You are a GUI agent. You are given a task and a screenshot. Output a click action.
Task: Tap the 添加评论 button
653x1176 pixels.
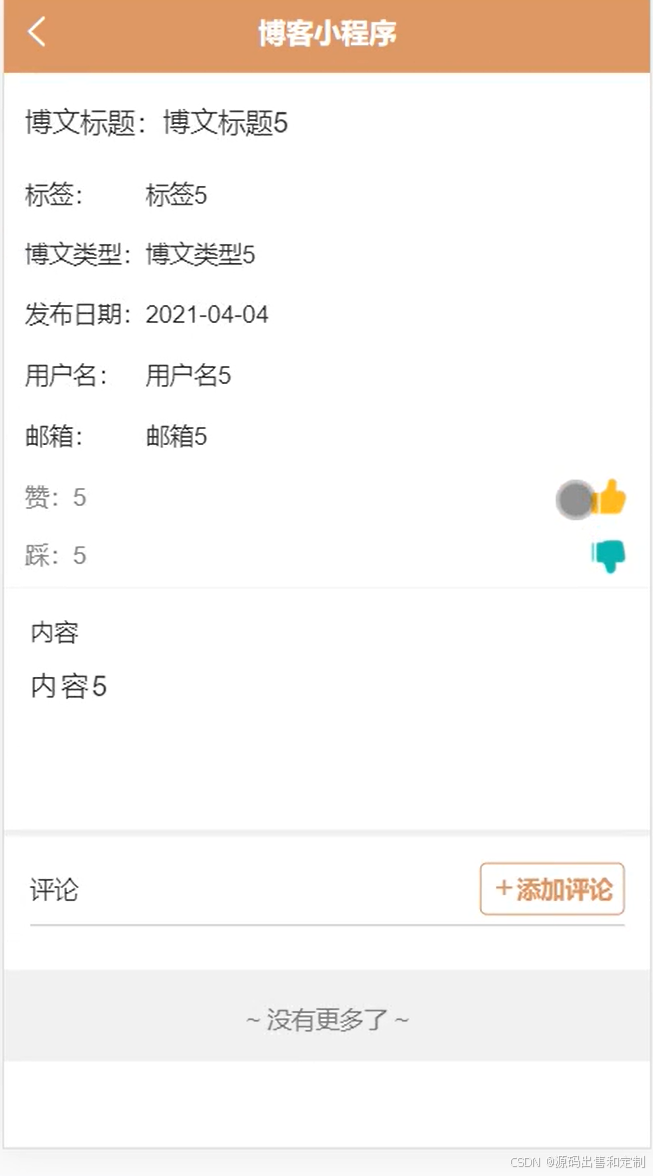552,889
